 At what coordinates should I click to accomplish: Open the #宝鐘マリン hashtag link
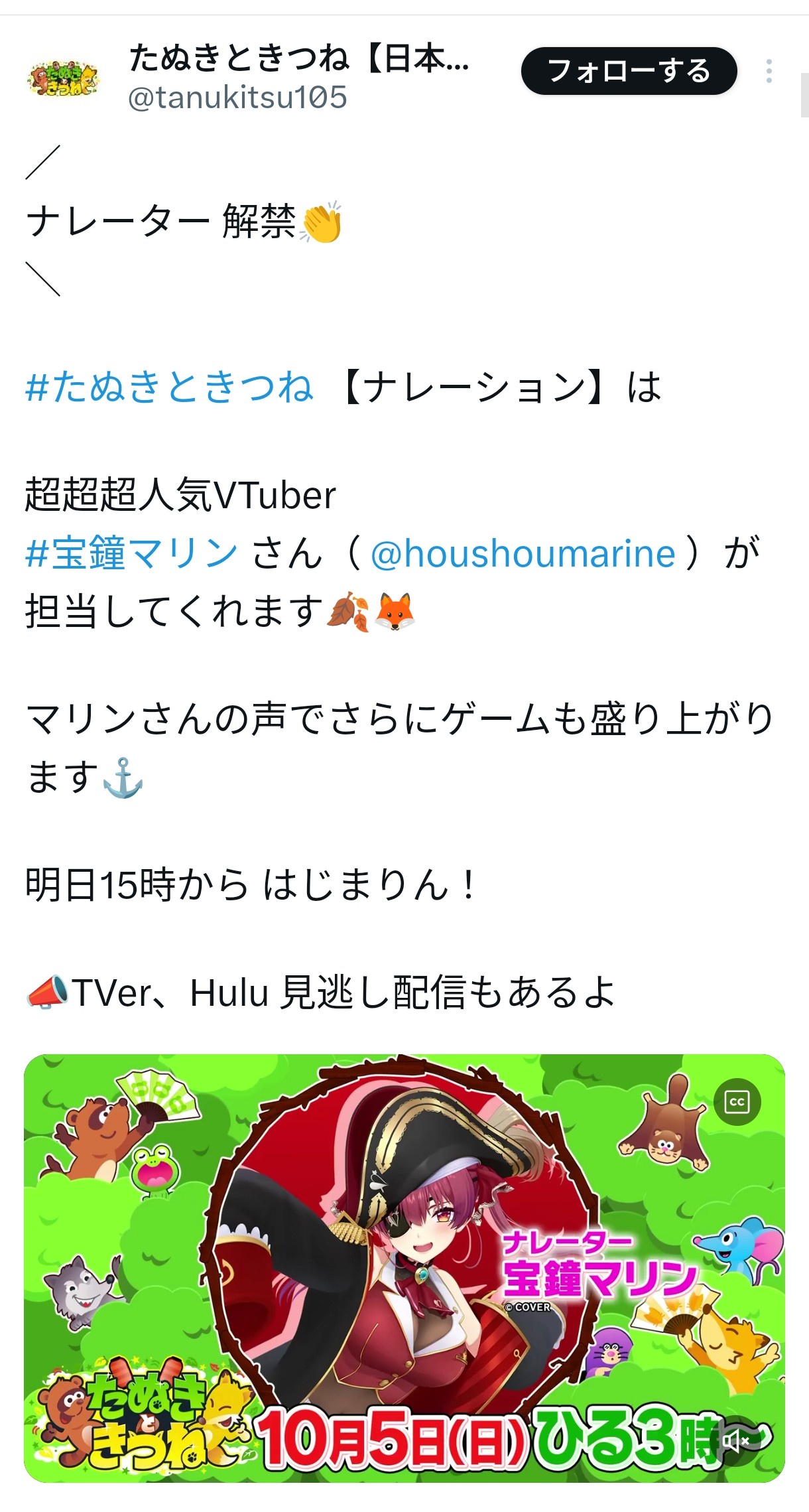(x=131, y=553)
